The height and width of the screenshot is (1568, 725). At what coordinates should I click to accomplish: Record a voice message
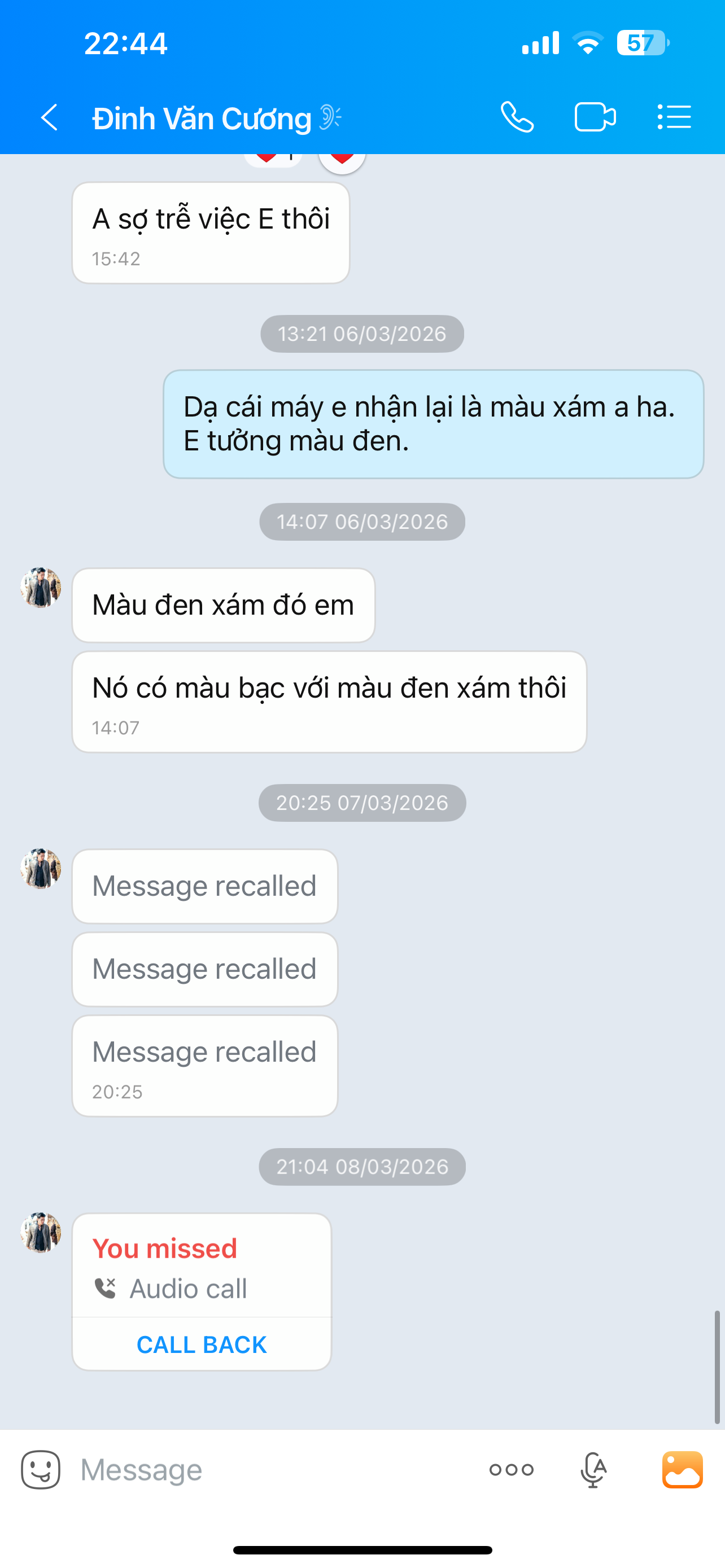(x=593, y=1470)
